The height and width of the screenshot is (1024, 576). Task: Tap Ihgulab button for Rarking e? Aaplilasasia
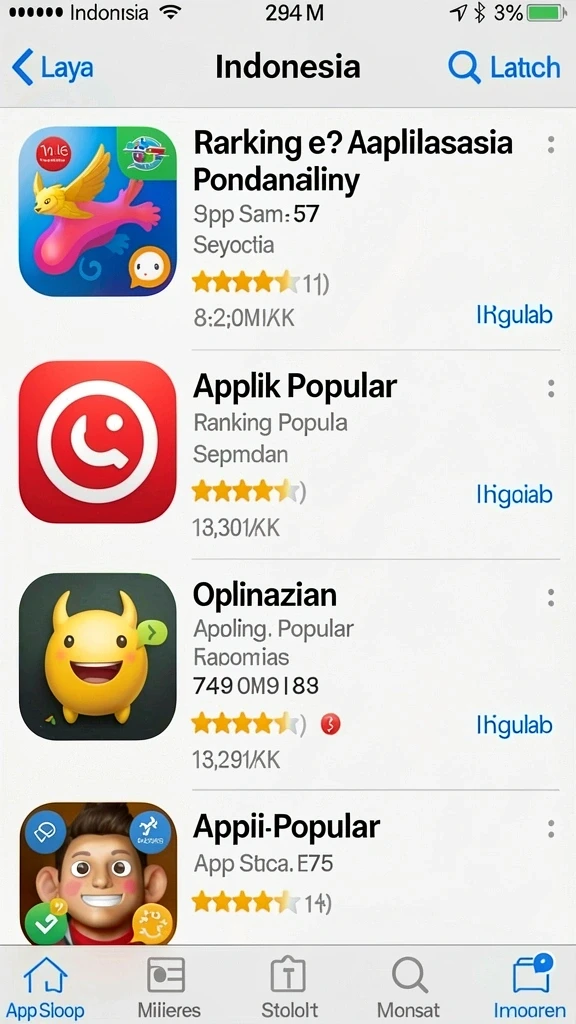[515, 315]
